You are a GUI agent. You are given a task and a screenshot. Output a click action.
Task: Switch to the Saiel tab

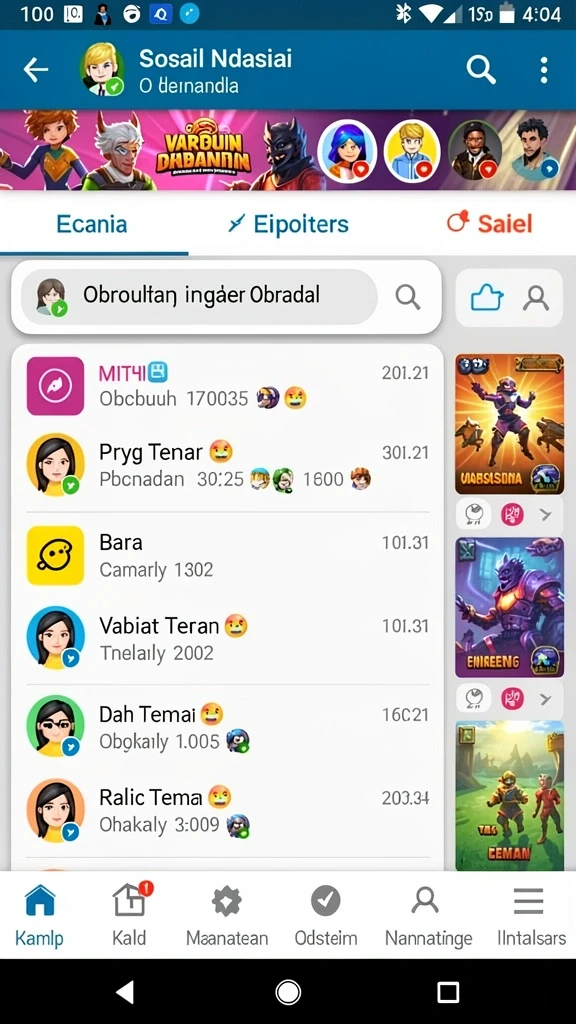(x=490, y=224)
